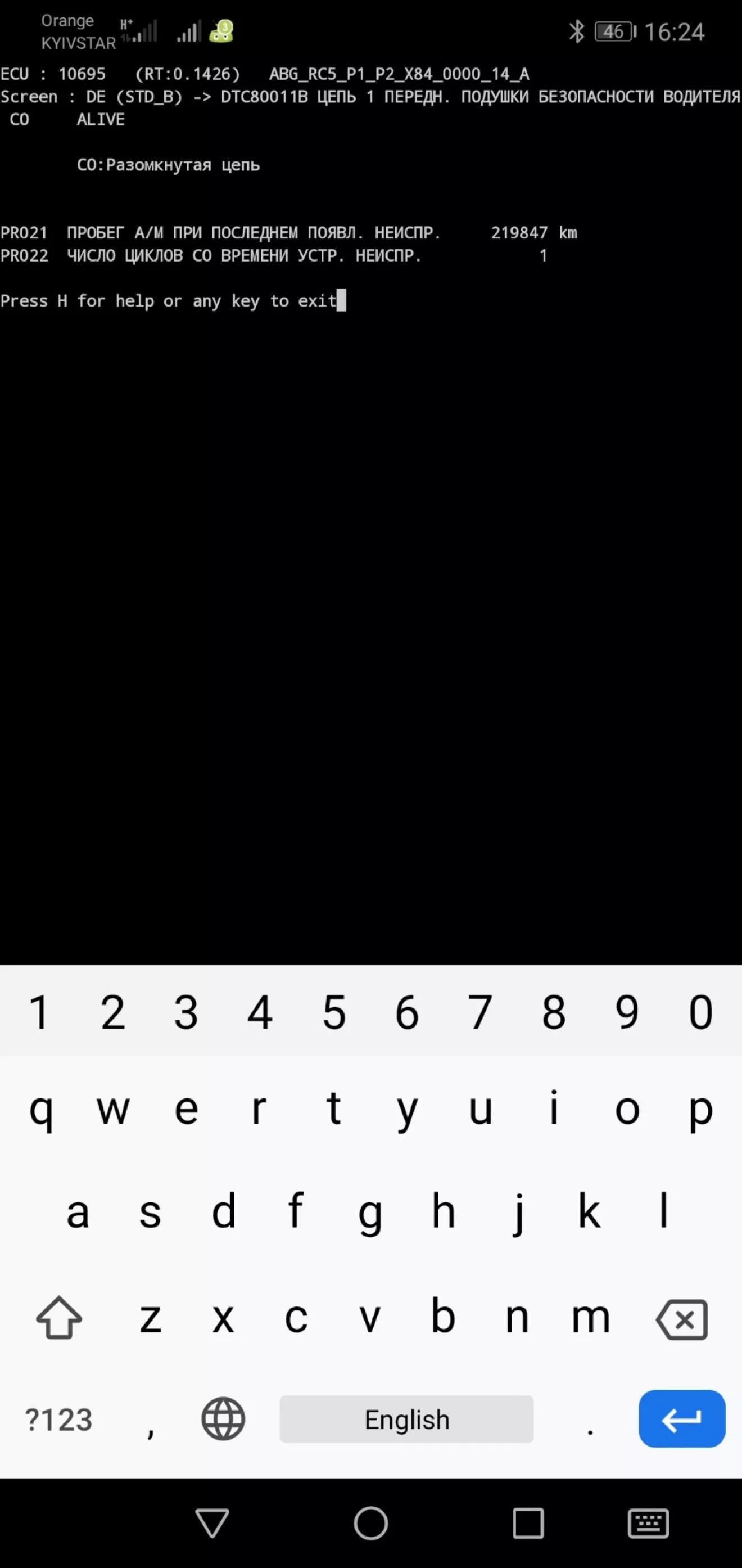This screenshot has height=1568, width=742.
Task: Hit the blue enter key
Action: tap(681, 1419)
